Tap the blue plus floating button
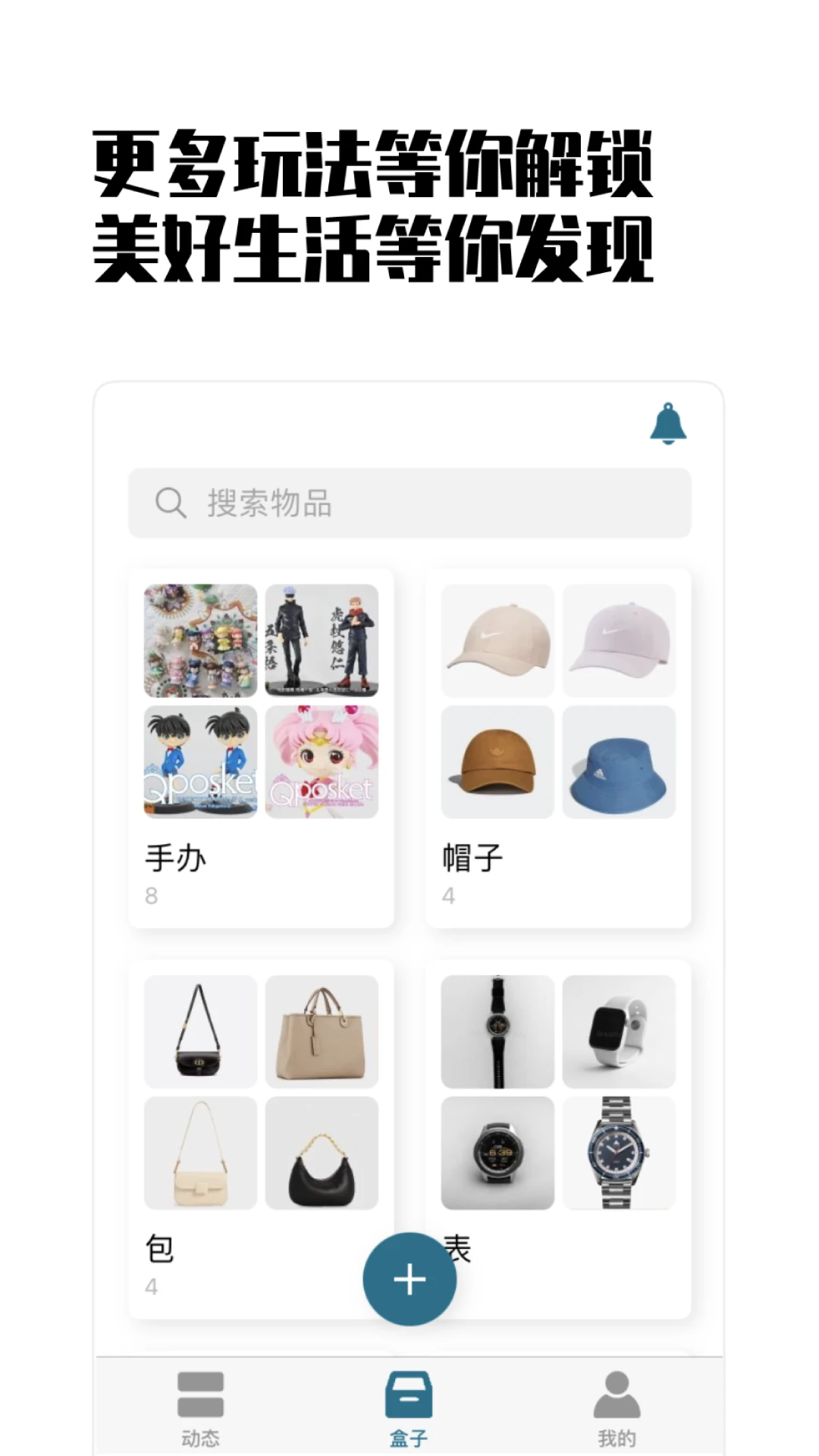The width and height of the screenshot is (819, 1456). 409,1278
